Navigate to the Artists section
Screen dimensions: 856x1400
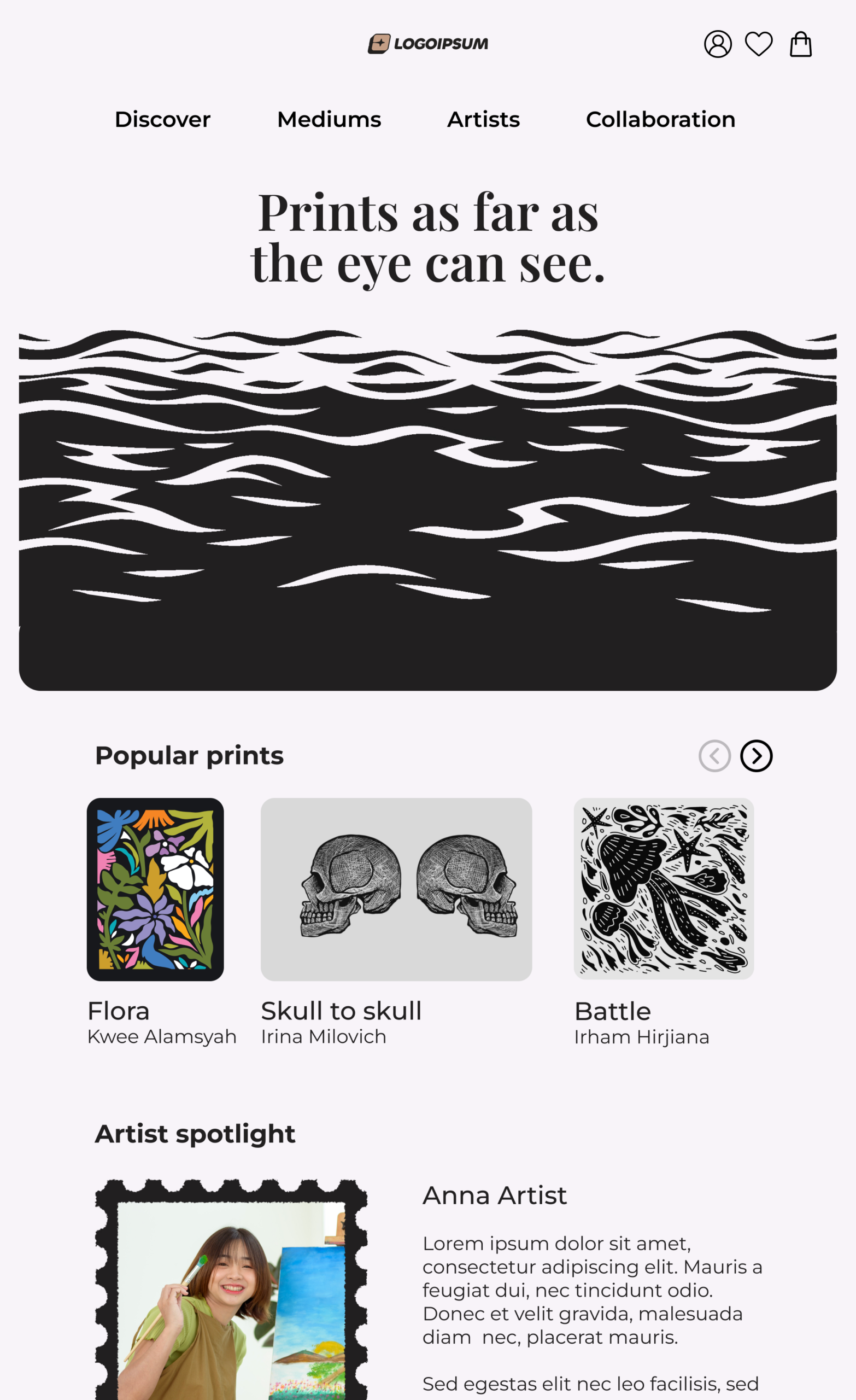click(x=483, y=119)
